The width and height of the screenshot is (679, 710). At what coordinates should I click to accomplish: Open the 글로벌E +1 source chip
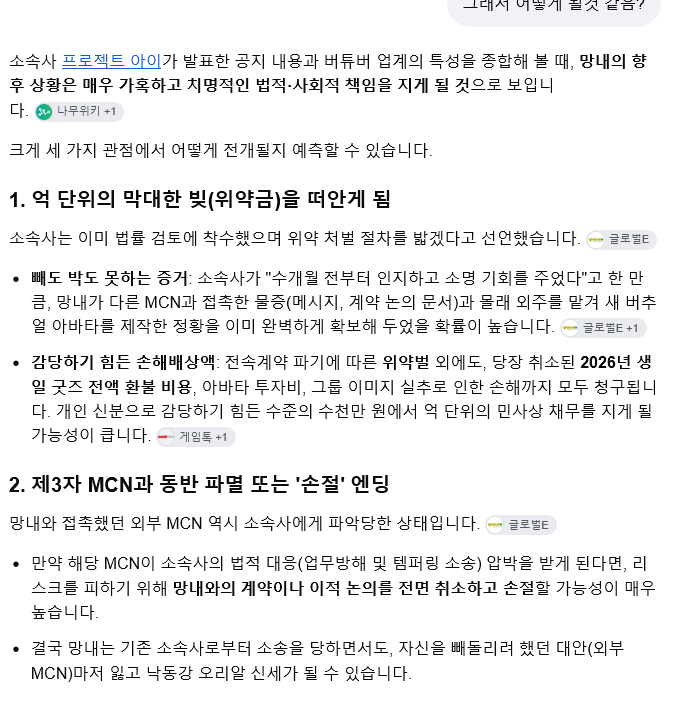603,328
